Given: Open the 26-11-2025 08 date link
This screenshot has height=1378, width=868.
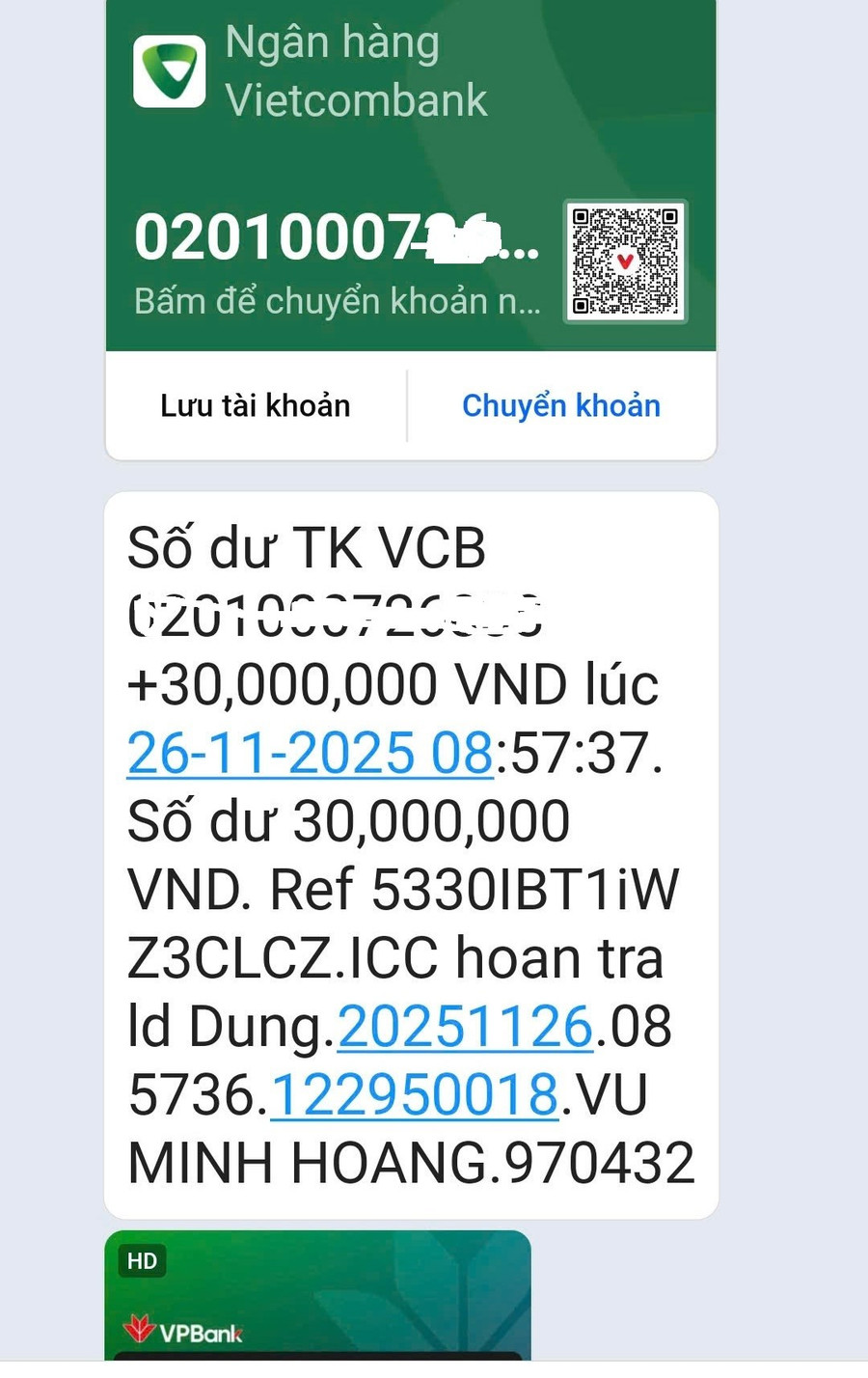Looking at the screenshot, I should click(310, 754).
